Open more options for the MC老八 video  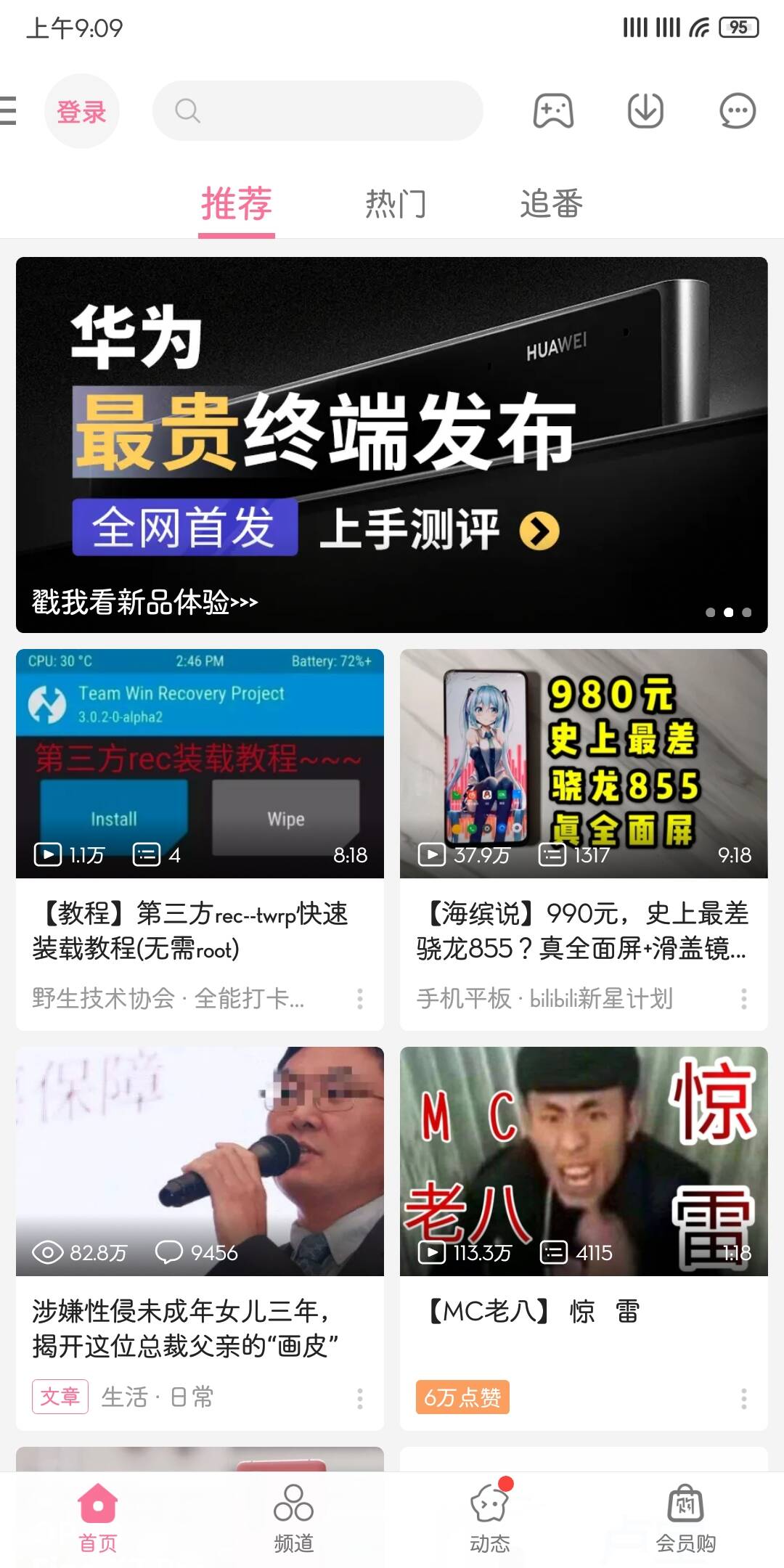pyautogui.click(x=744, y=1398)
